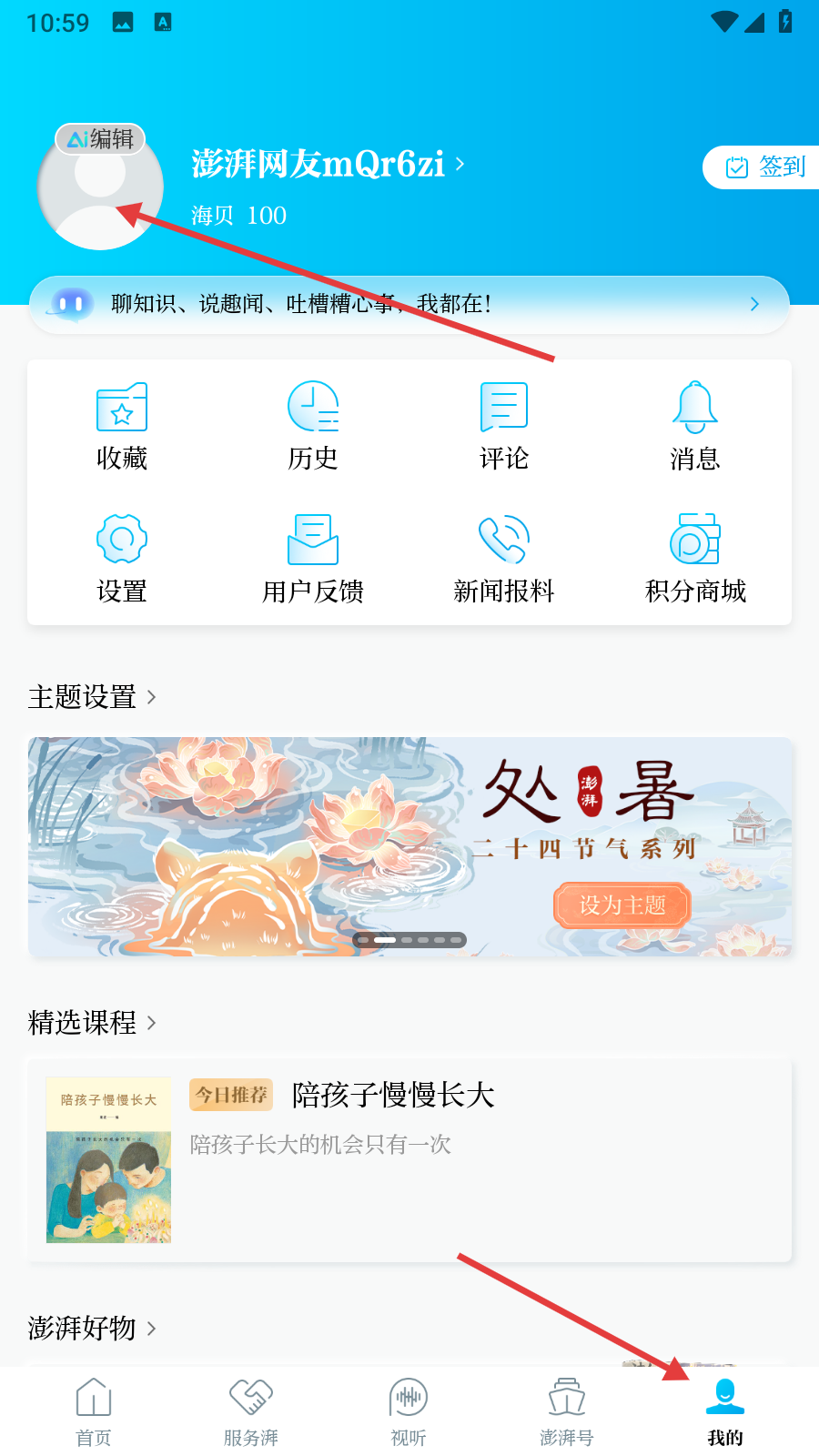Open 精选课程 featured courses section
This screenshot has height=1456, width=819.
(91, 1023)
